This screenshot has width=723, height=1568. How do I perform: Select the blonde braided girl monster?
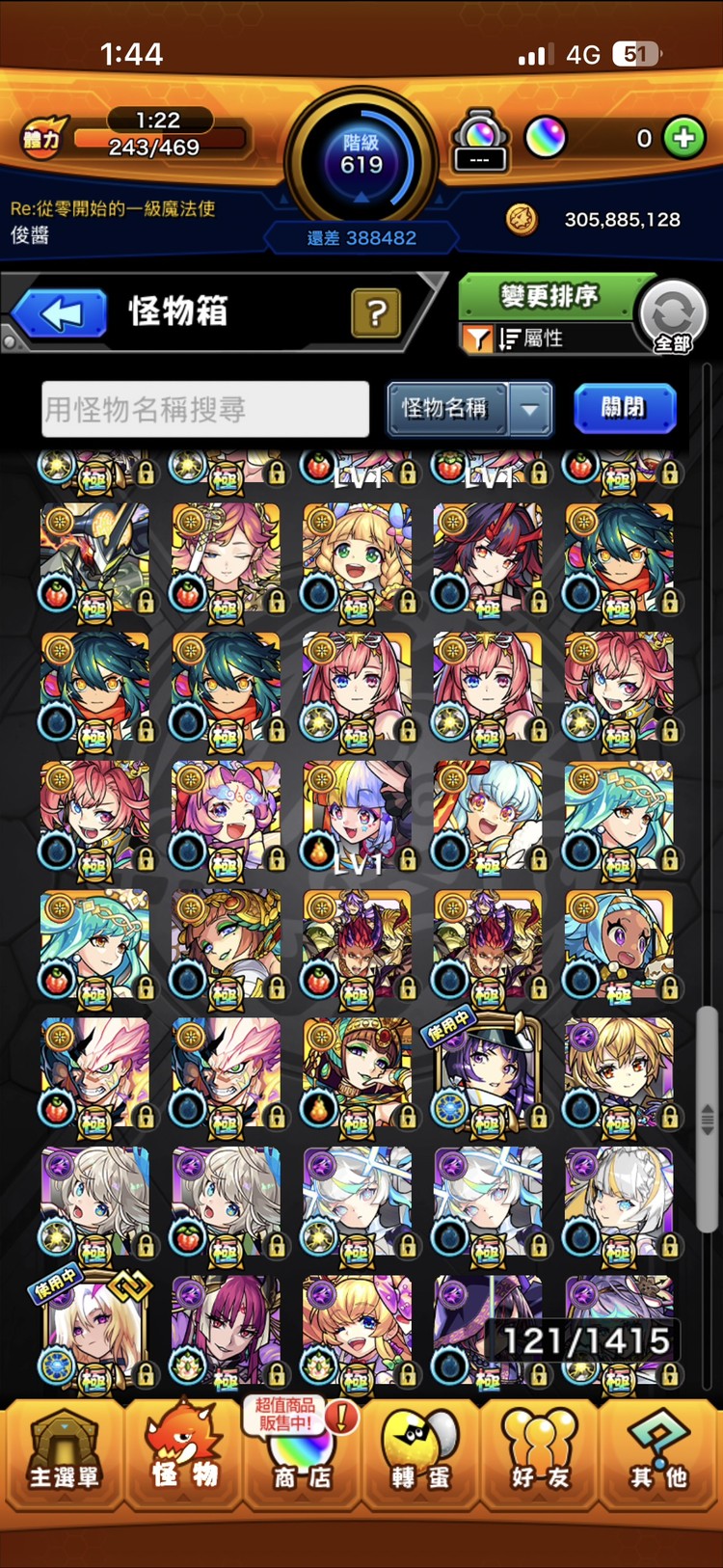pos(357,557)
